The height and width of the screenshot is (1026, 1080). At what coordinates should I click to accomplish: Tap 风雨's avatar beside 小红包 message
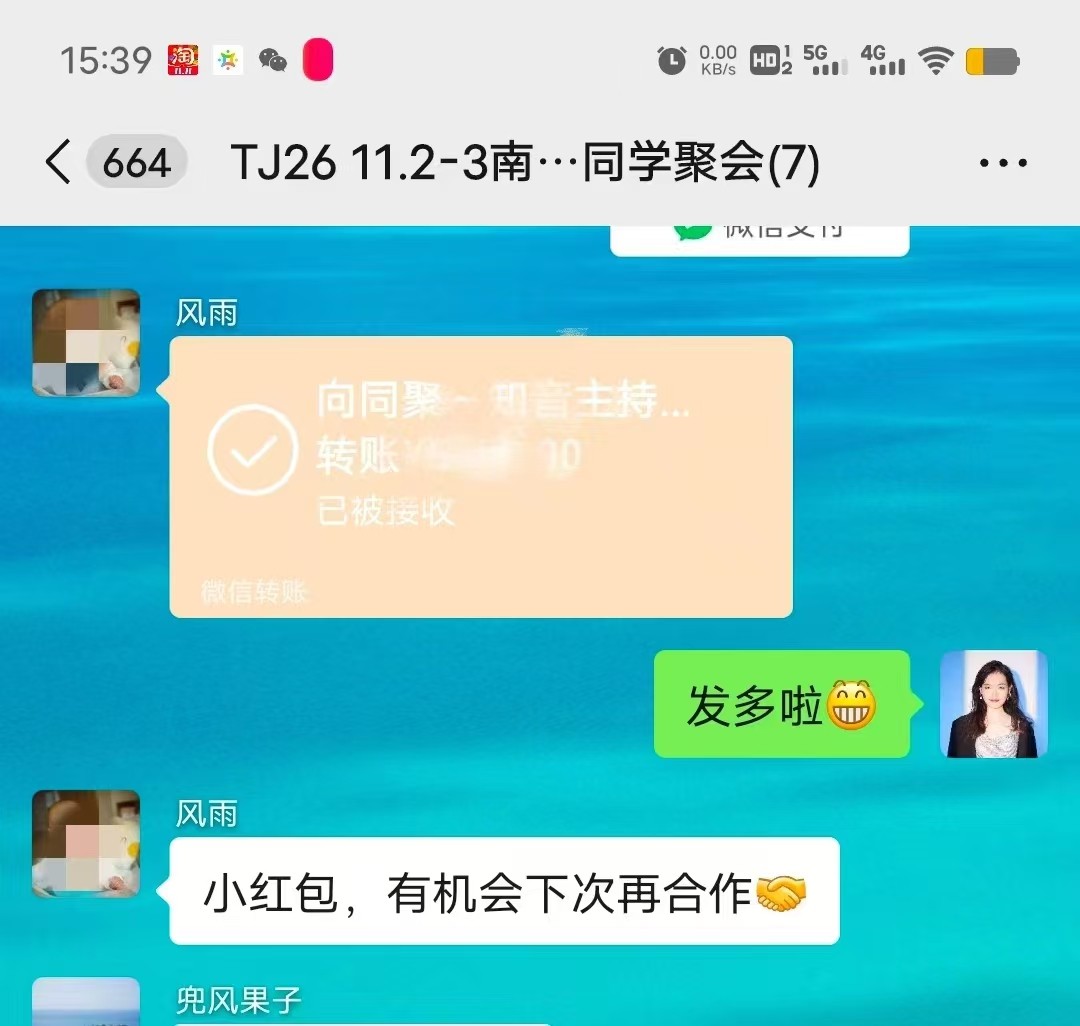tap(86, 843)
